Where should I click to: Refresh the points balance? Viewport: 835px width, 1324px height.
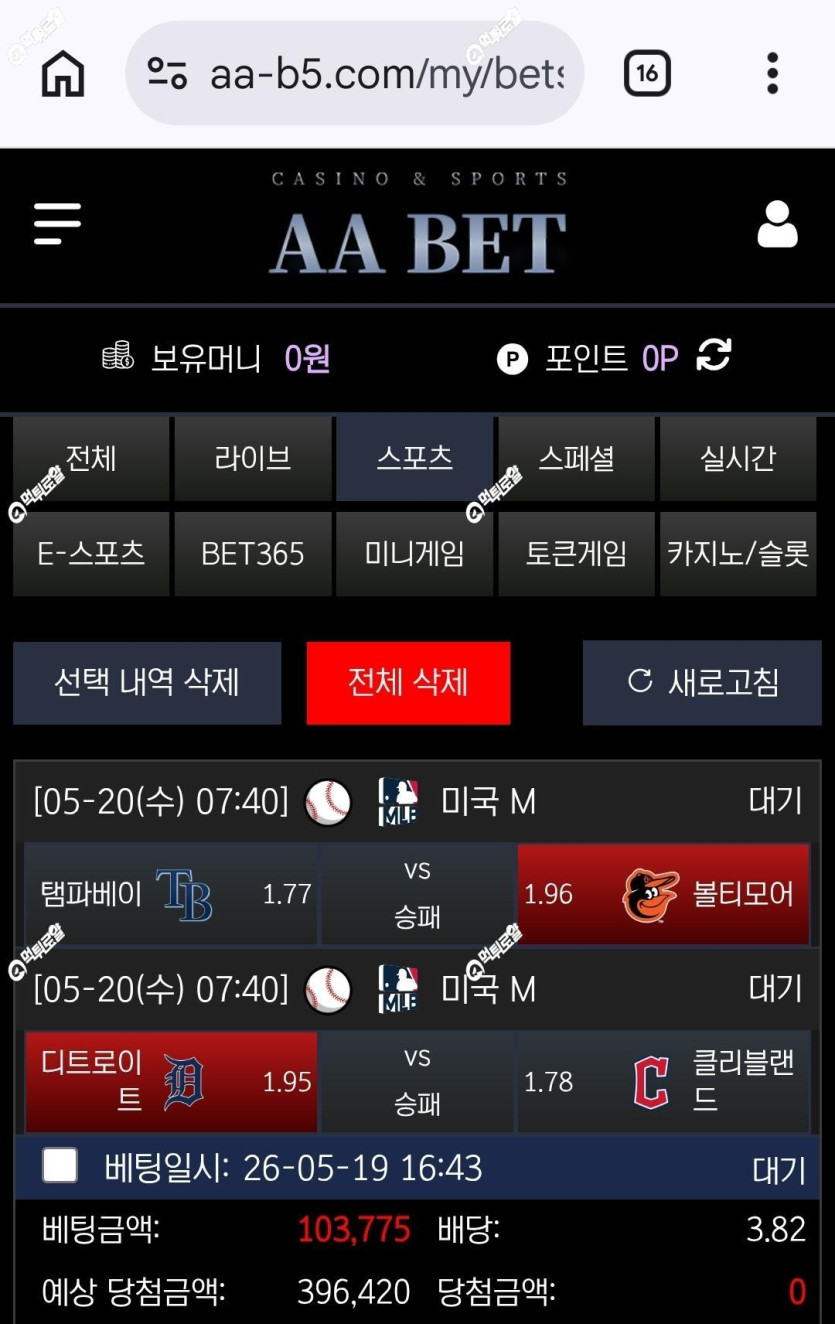pos(714,355)
